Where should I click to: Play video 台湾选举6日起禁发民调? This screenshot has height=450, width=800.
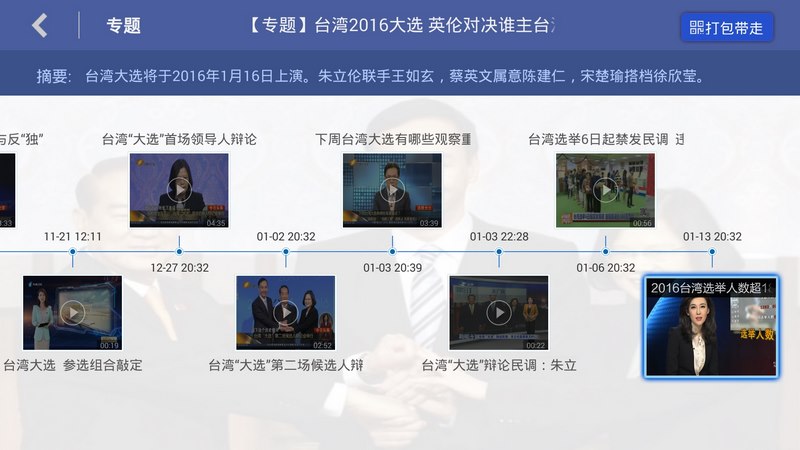coord(605,190)
